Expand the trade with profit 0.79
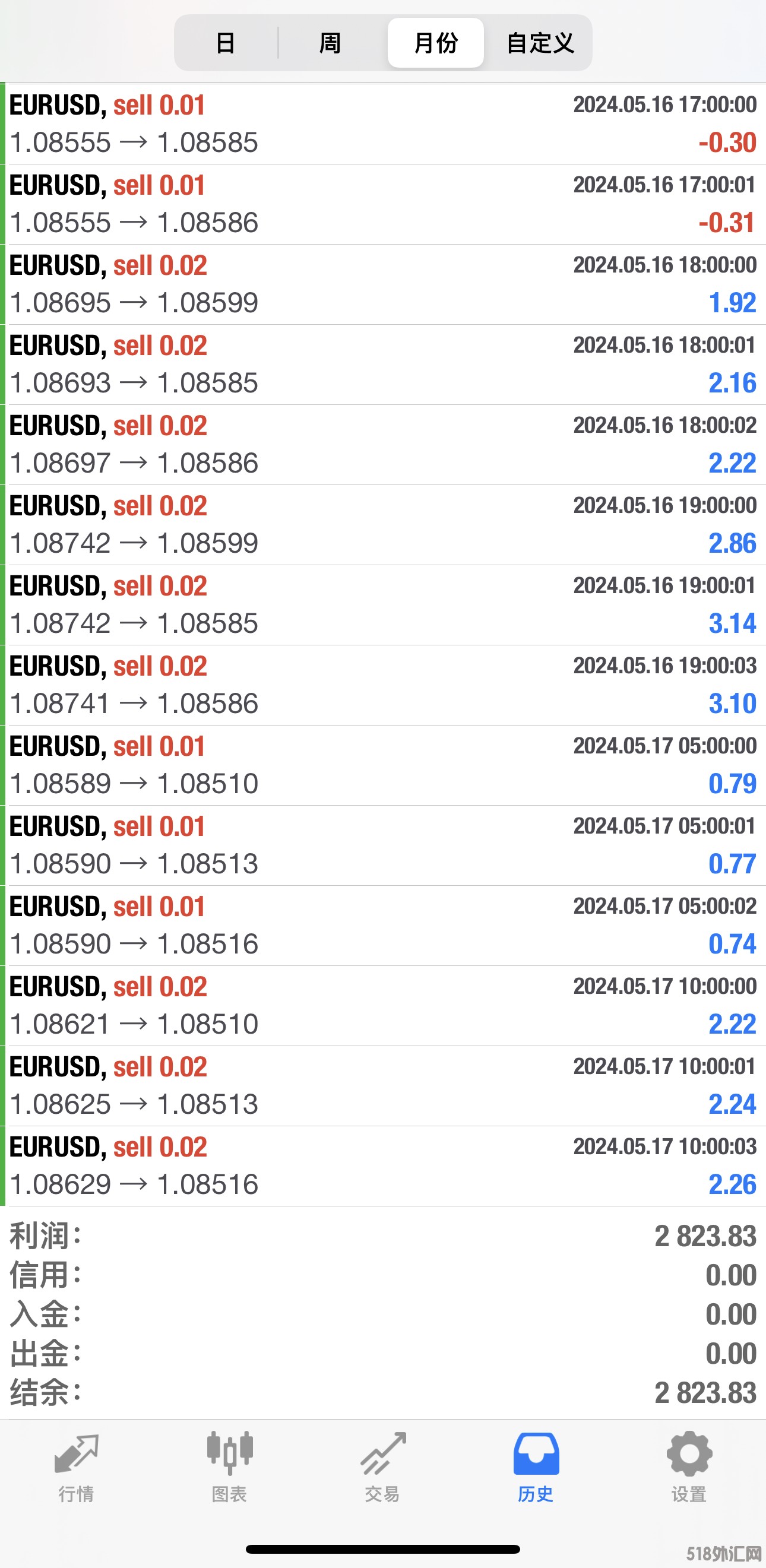766x1568 pixels. pos(382,765)
